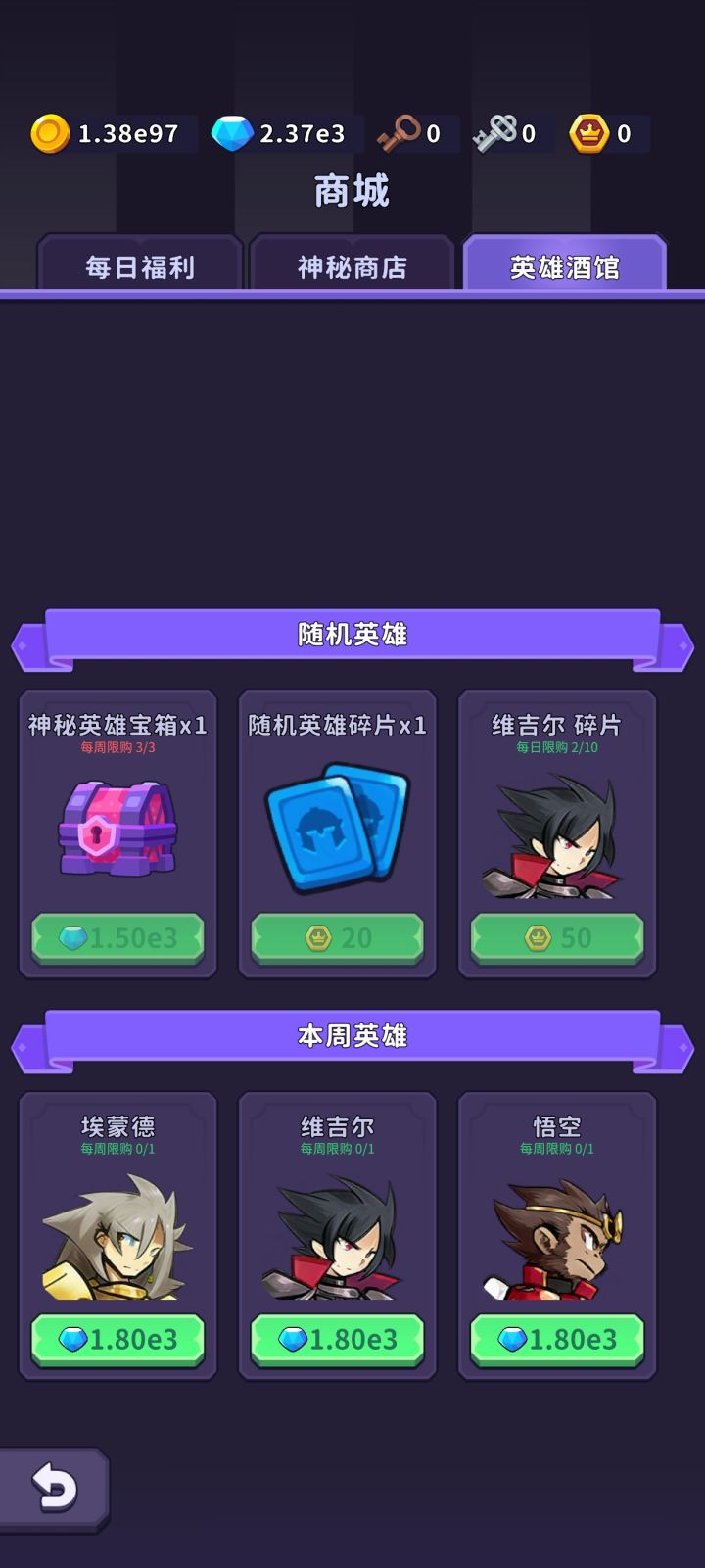Purchase 埃蒙德 for 1.80e3 diamonds

tap(118, 1339)
